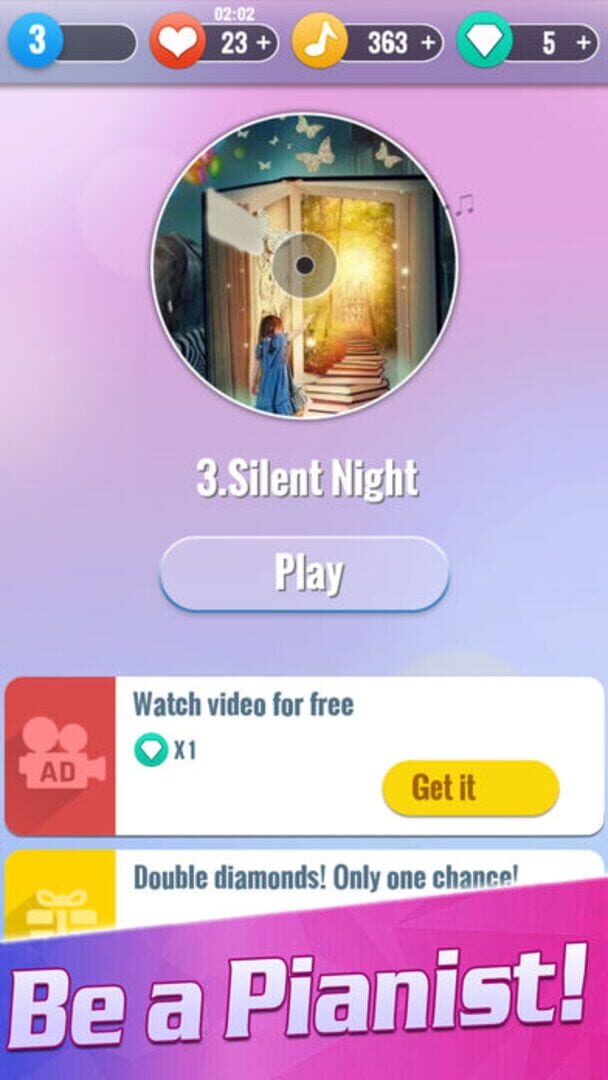Add more hearts with plus

pyautogui.click(x=264, y=43)
